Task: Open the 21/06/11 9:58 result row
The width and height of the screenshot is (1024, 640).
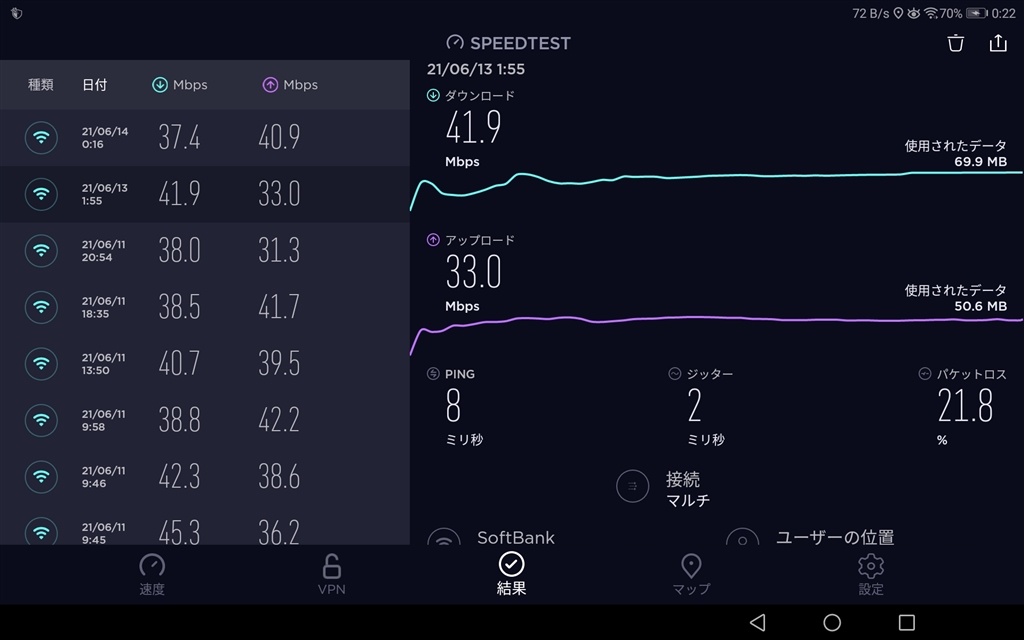Action: pos(205,420)
